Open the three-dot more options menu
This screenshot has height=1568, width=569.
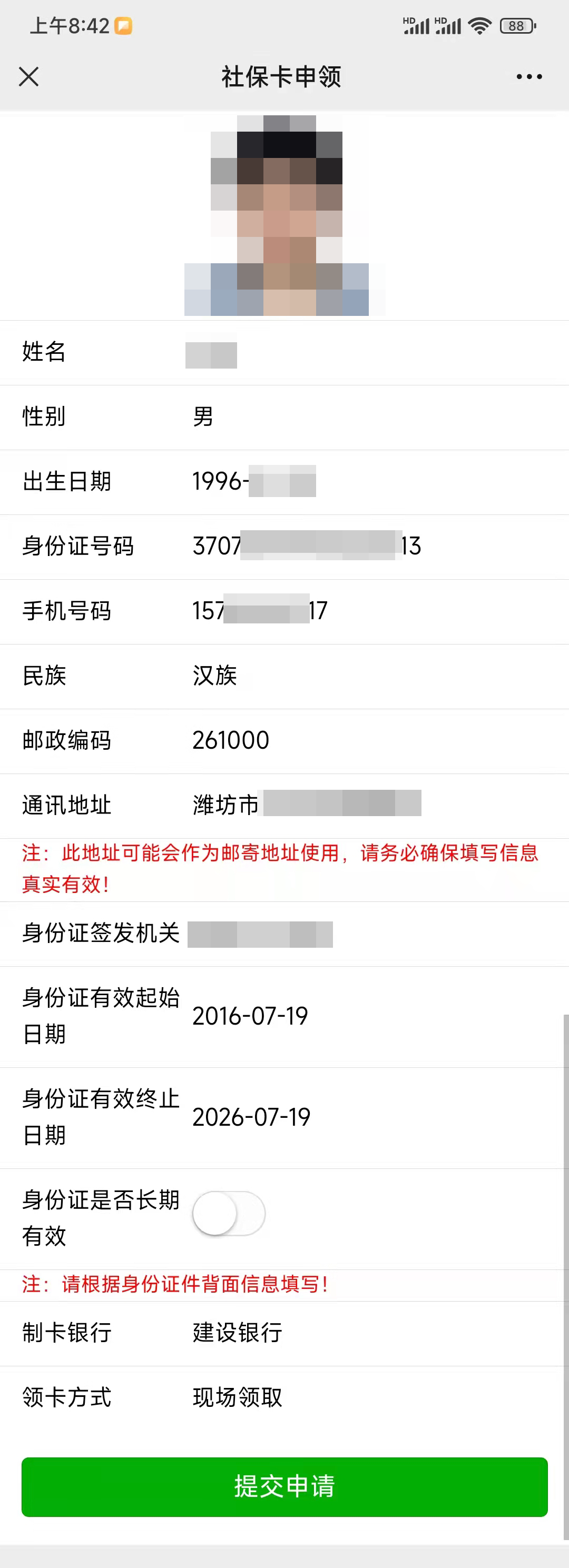529,77
